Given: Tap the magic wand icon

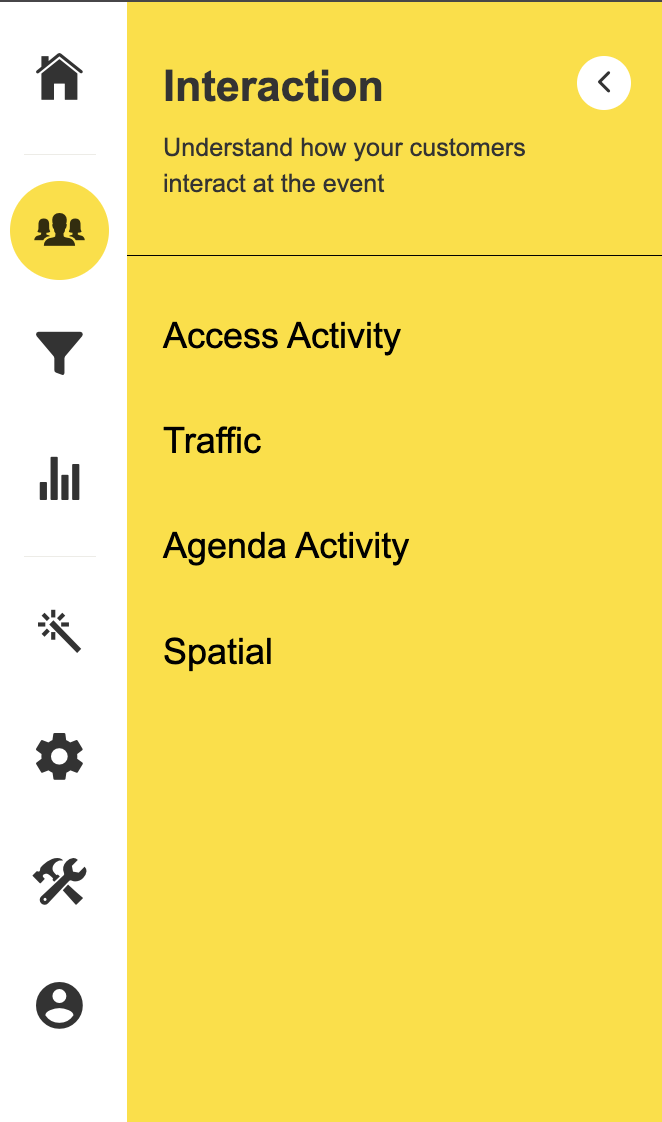Looking at the screenshot, I should (x=60, y=632).
